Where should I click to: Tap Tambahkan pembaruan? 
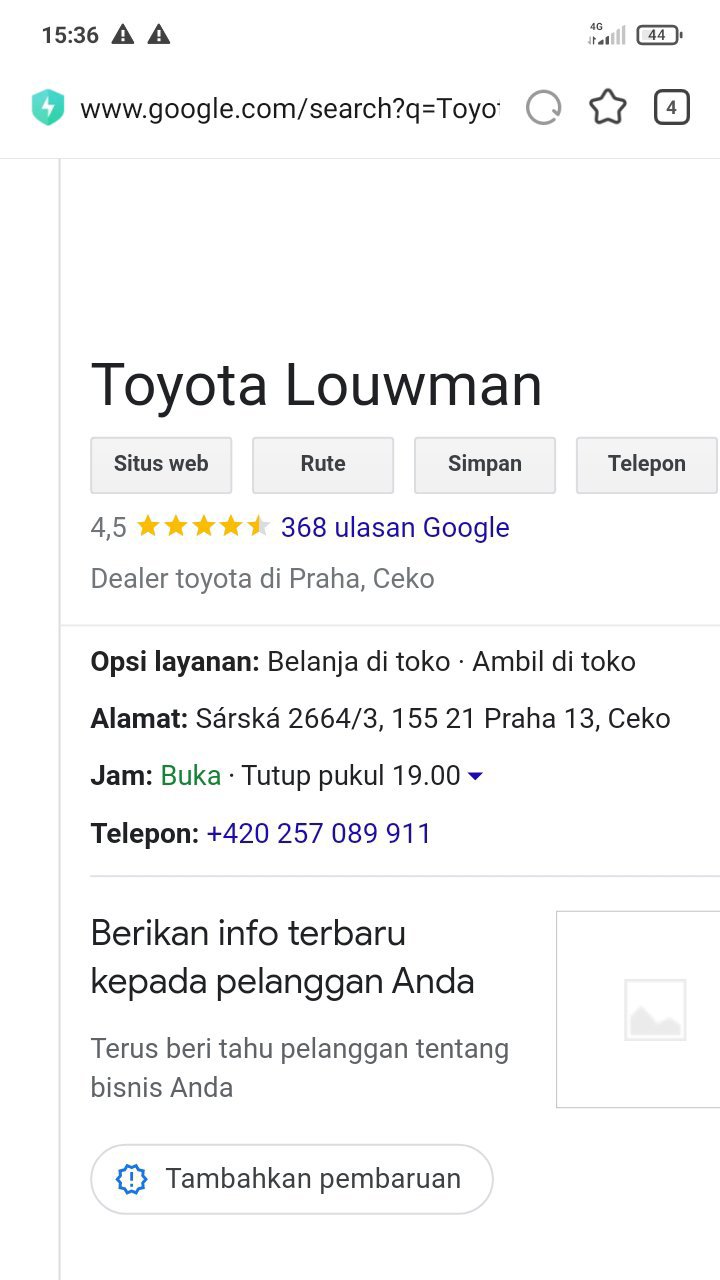tap(292, 1179)
